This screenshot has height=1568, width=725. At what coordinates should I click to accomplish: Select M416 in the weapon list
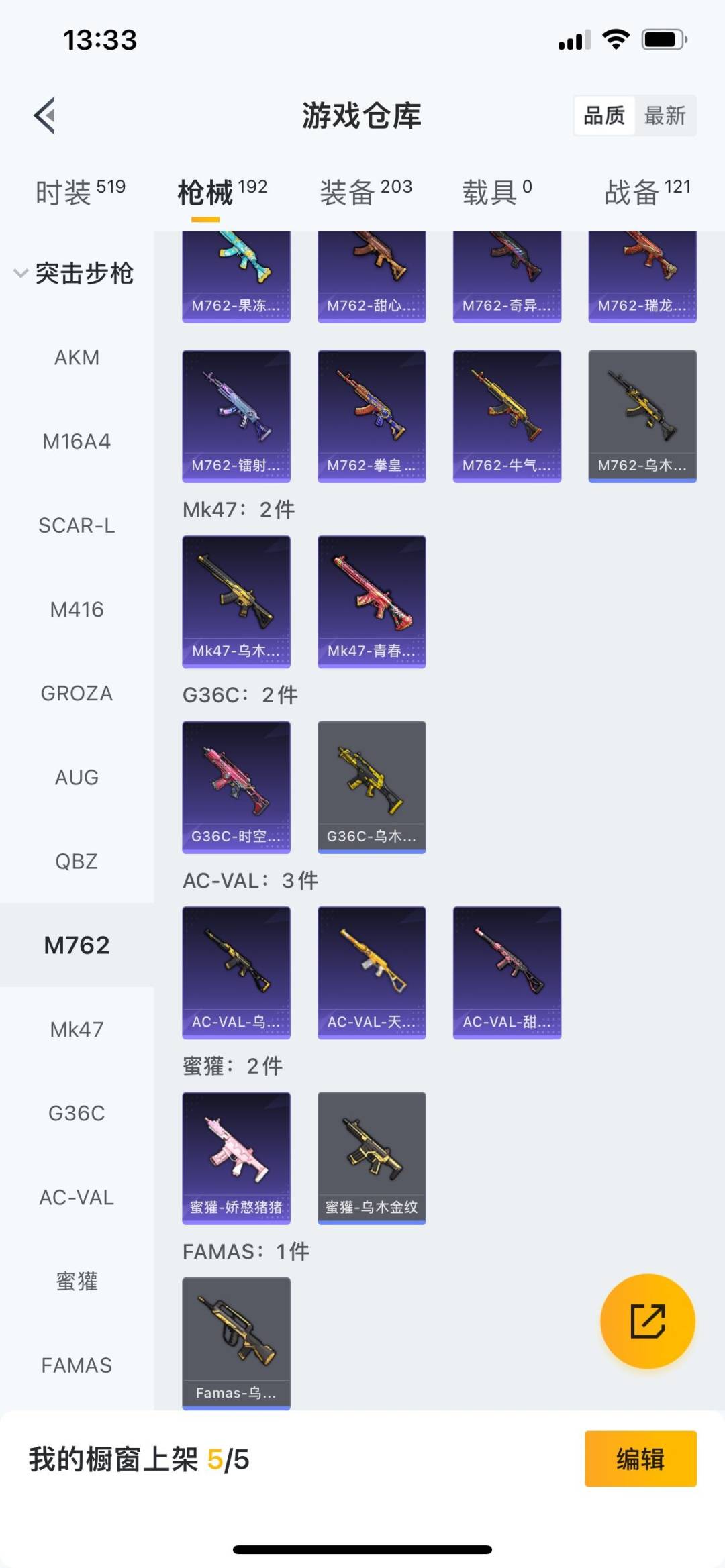click(x=77, y=609)
